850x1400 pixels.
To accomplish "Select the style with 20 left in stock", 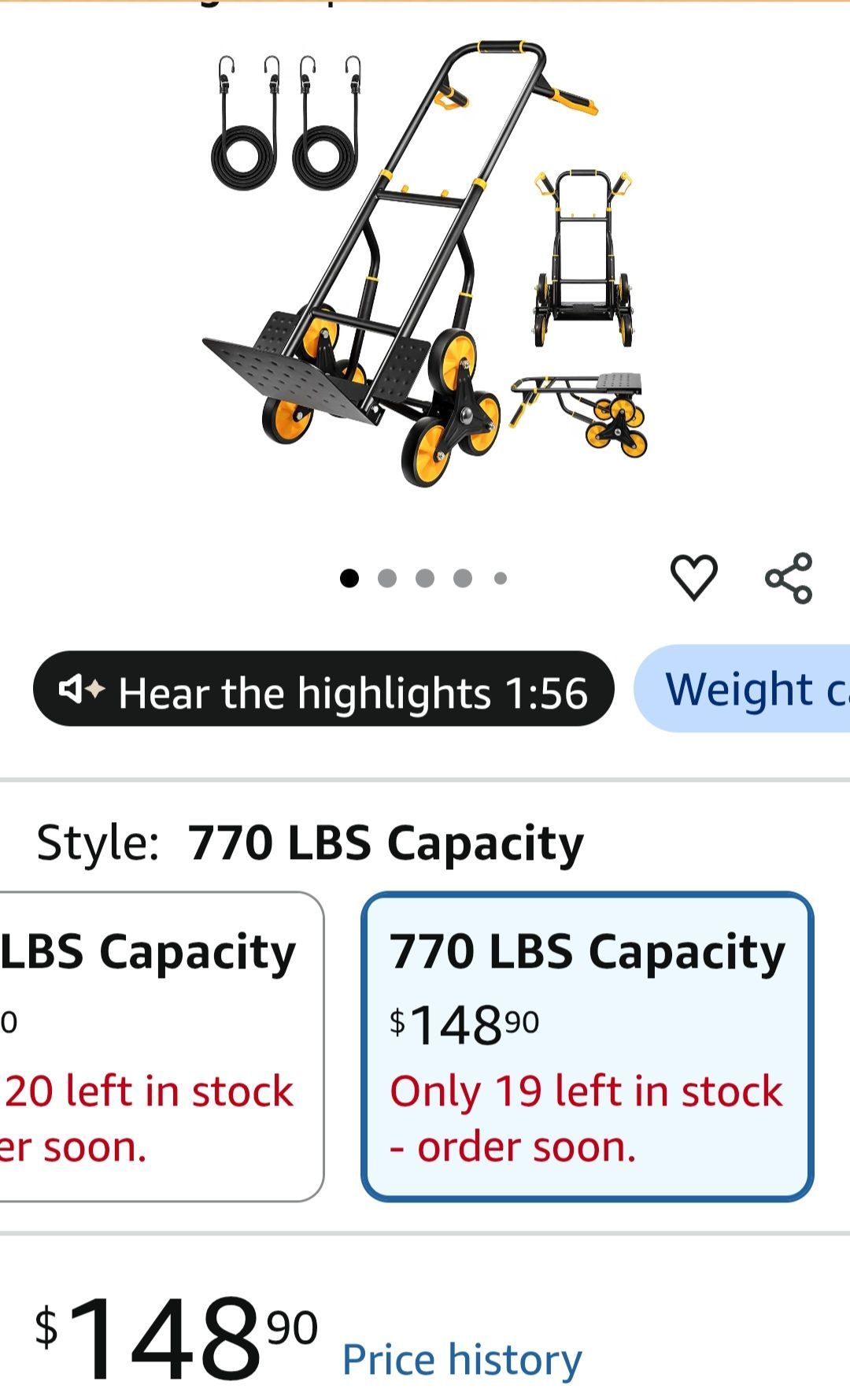I will coord(161,1046).
